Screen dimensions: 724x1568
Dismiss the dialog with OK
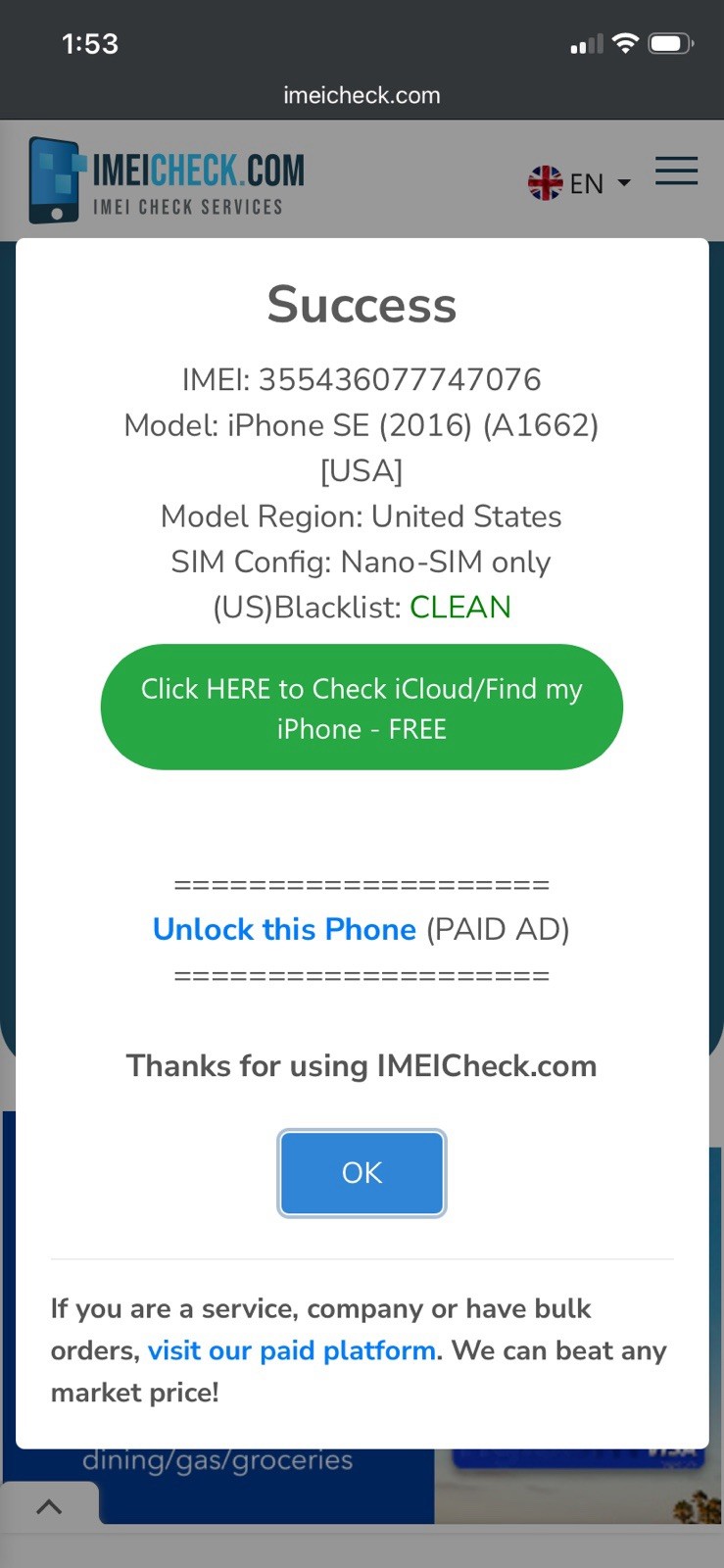tap(362, 1173)
